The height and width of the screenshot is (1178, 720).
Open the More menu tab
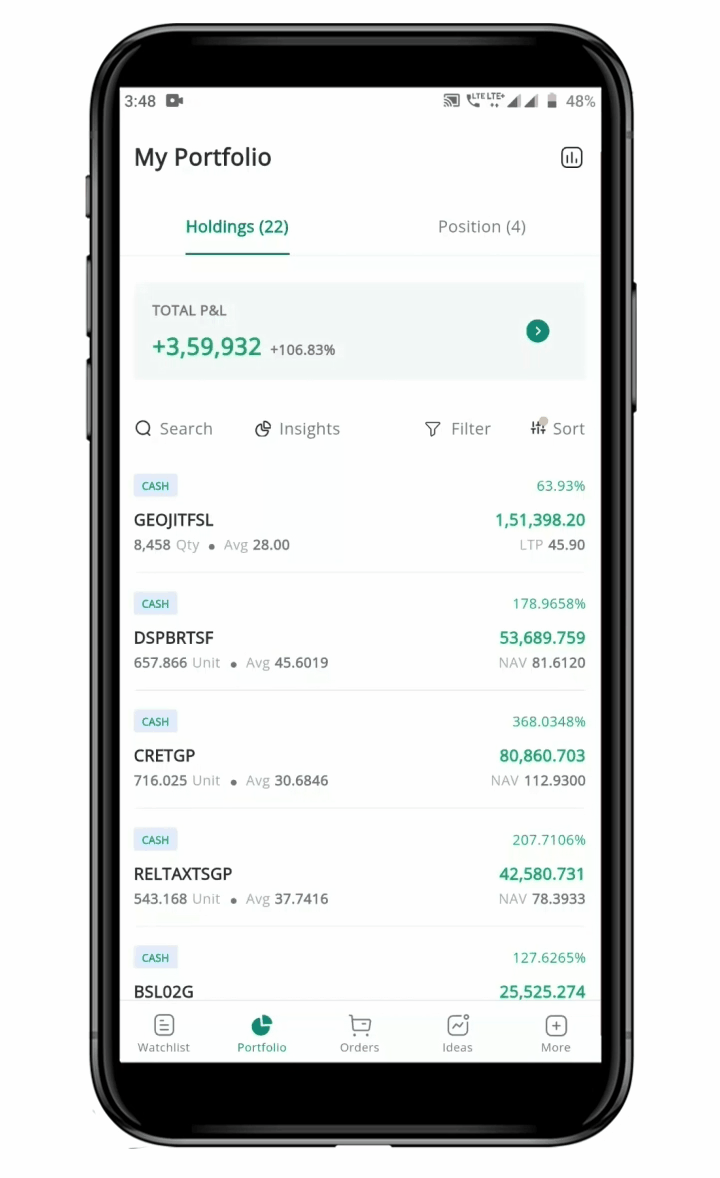(x=556, y=1033)
